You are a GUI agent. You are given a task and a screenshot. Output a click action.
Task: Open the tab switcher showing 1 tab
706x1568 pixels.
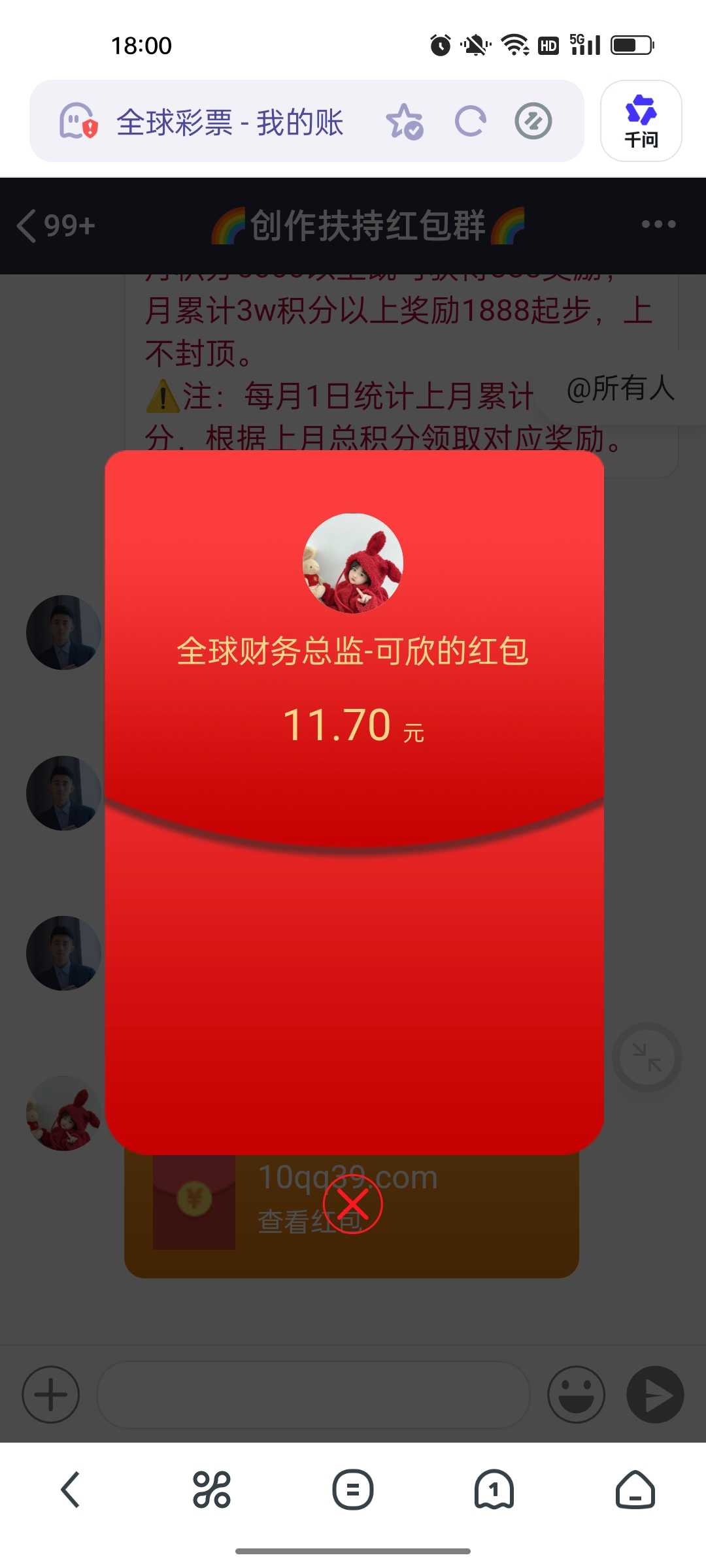pyautogui.click(x=494, y=1492)
